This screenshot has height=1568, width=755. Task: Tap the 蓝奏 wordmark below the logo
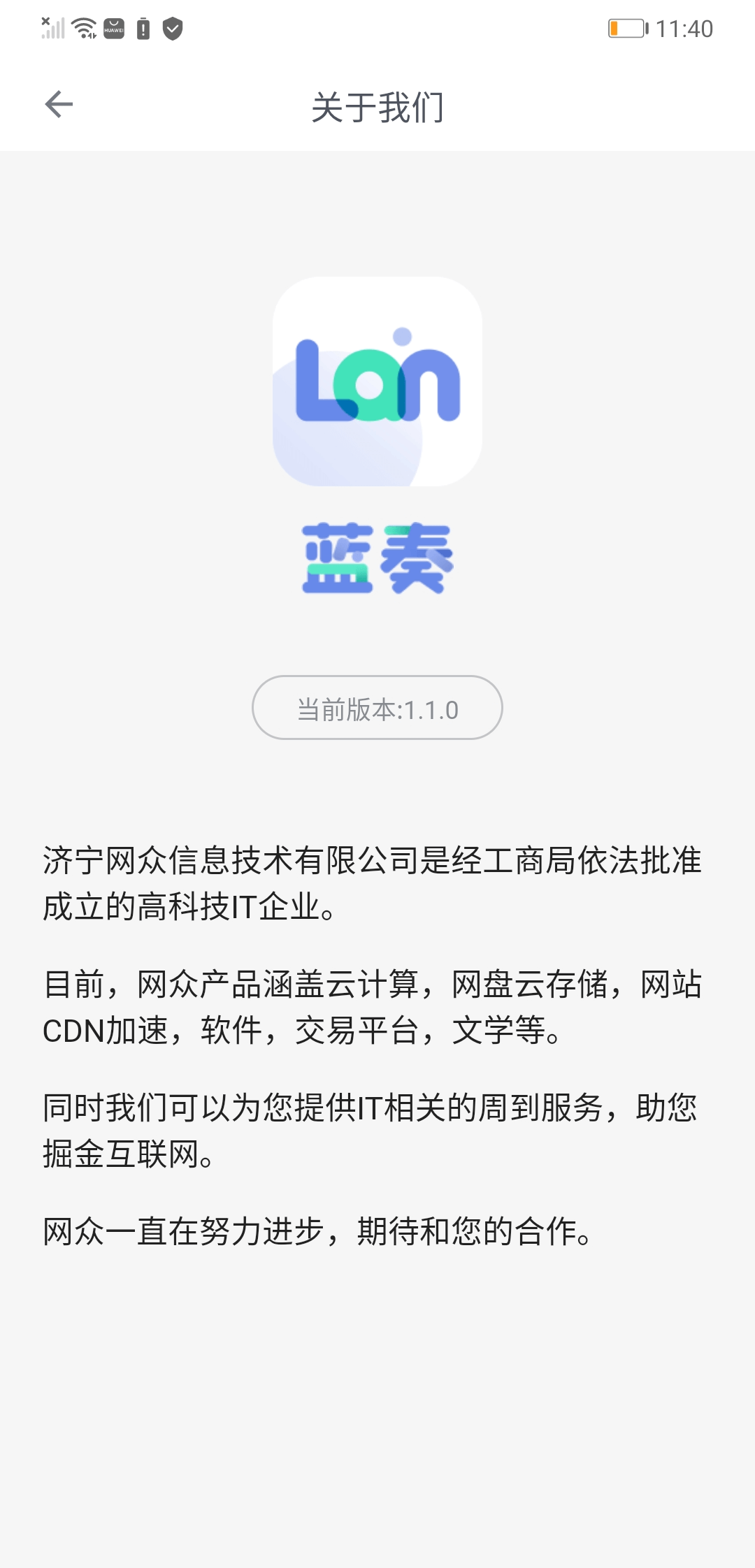pos(377,559)
